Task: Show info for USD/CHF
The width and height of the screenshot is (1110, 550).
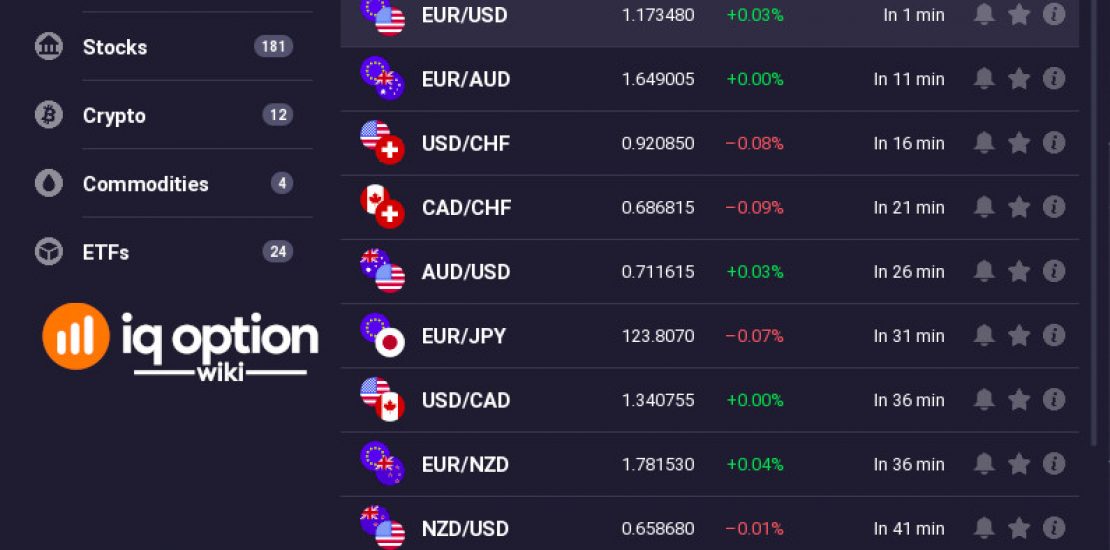Action: point(1054,142)
